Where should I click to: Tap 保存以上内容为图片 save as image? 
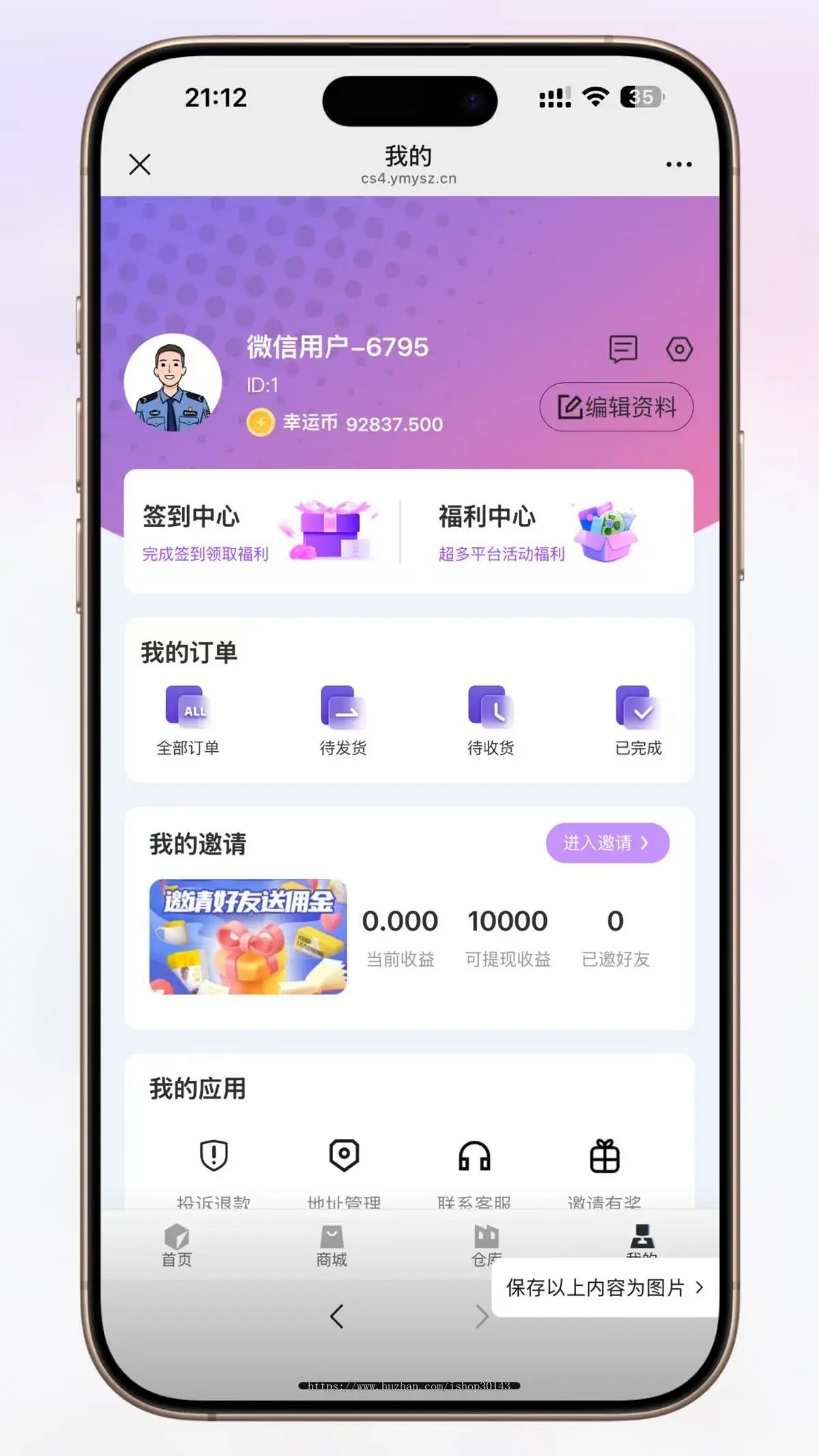604,1287
